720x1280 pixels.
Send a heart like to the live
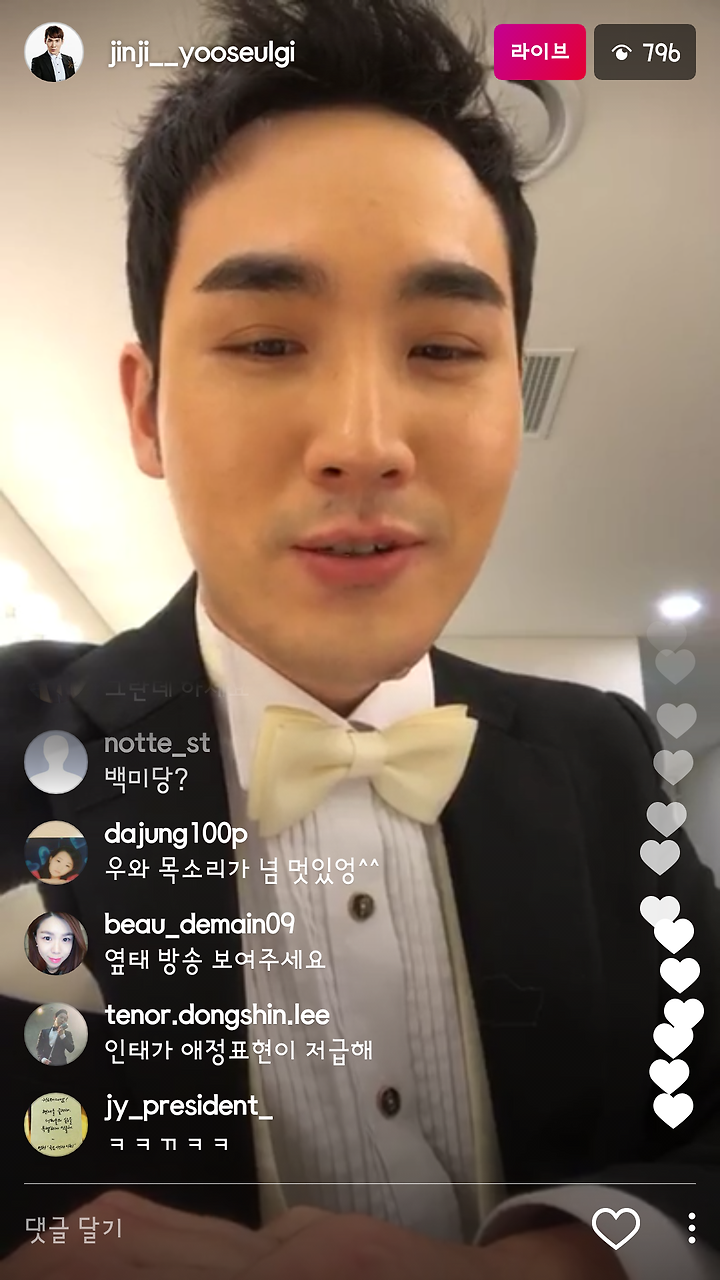[x=616, y=1229]
